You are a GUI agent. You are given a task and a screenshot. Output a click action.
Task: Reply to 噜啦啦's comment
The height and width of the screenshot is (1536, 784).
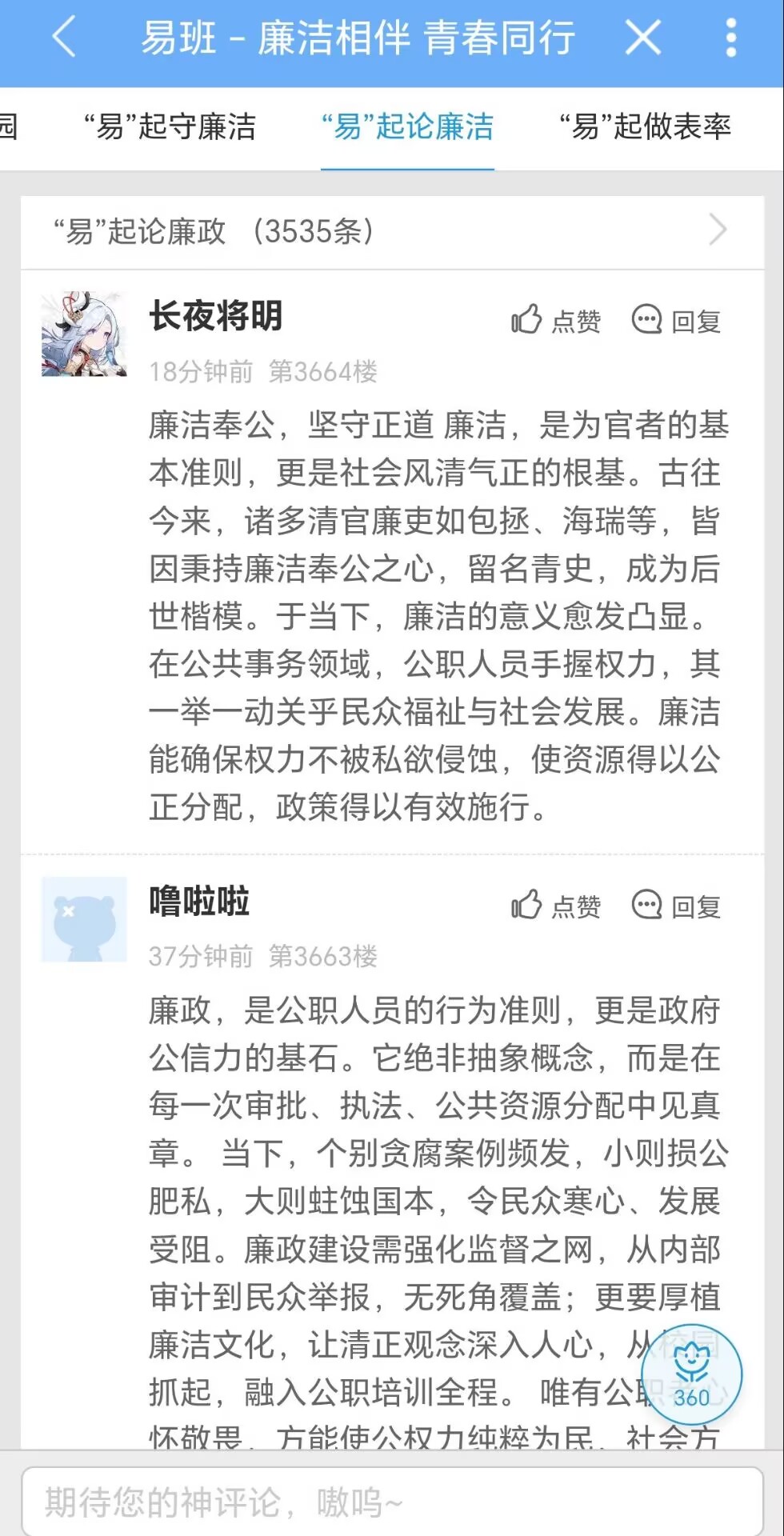click(x=677, y=906)
